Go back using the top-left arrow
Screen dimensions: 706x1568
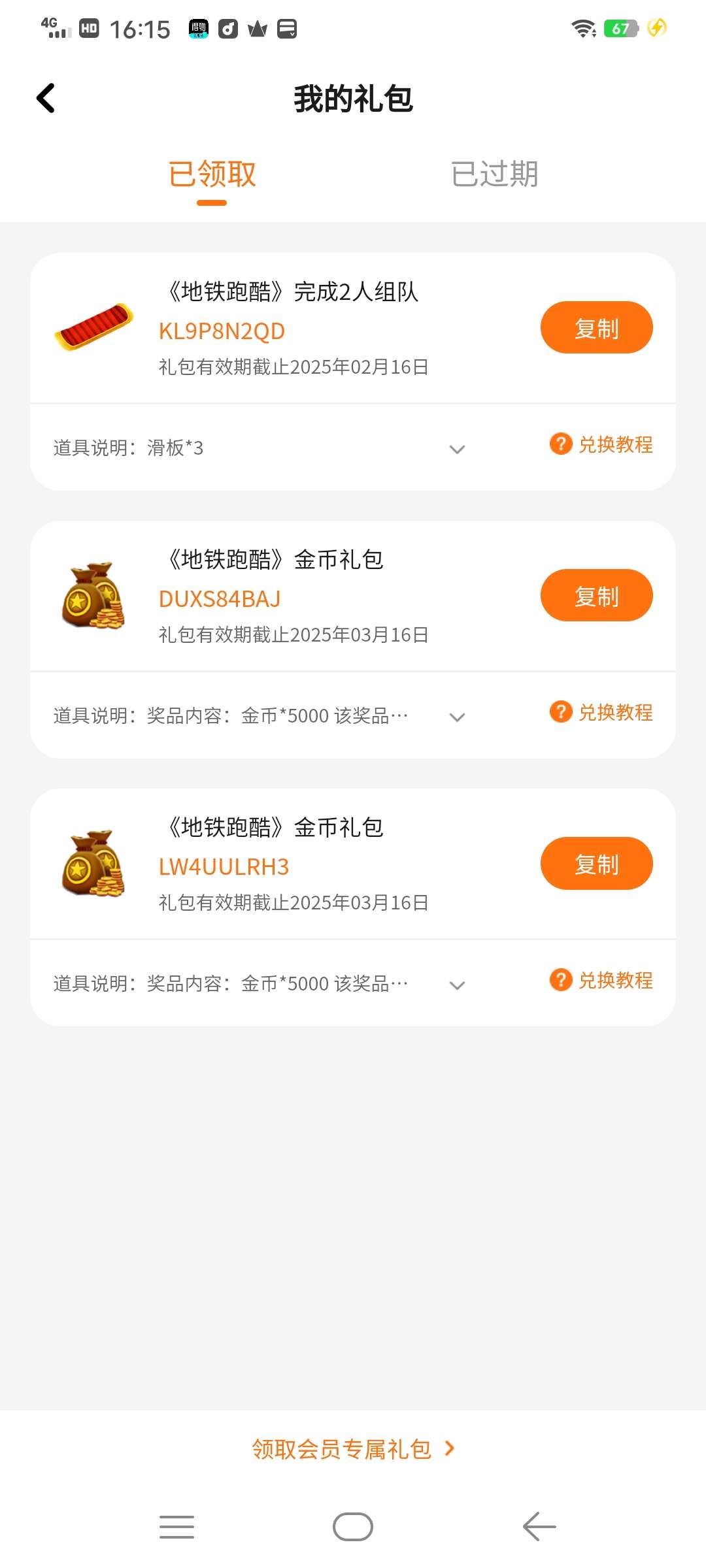click(46, 99)
